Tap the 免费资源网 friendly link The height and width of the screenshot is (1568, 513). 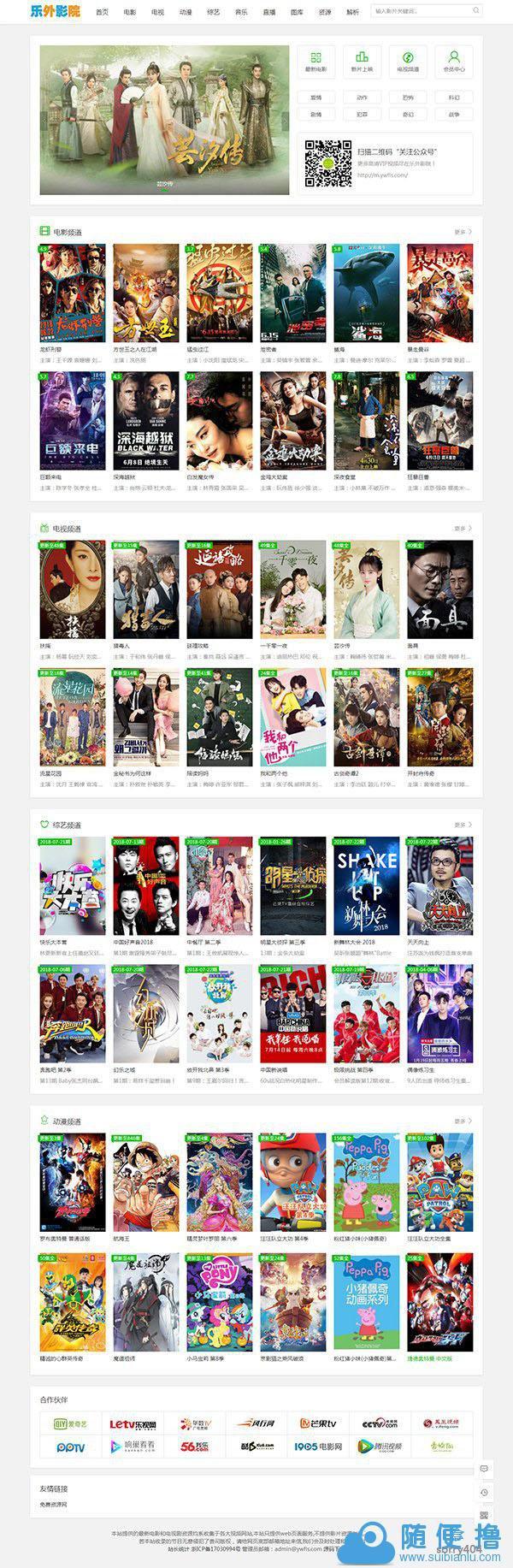coord(53,1504)
